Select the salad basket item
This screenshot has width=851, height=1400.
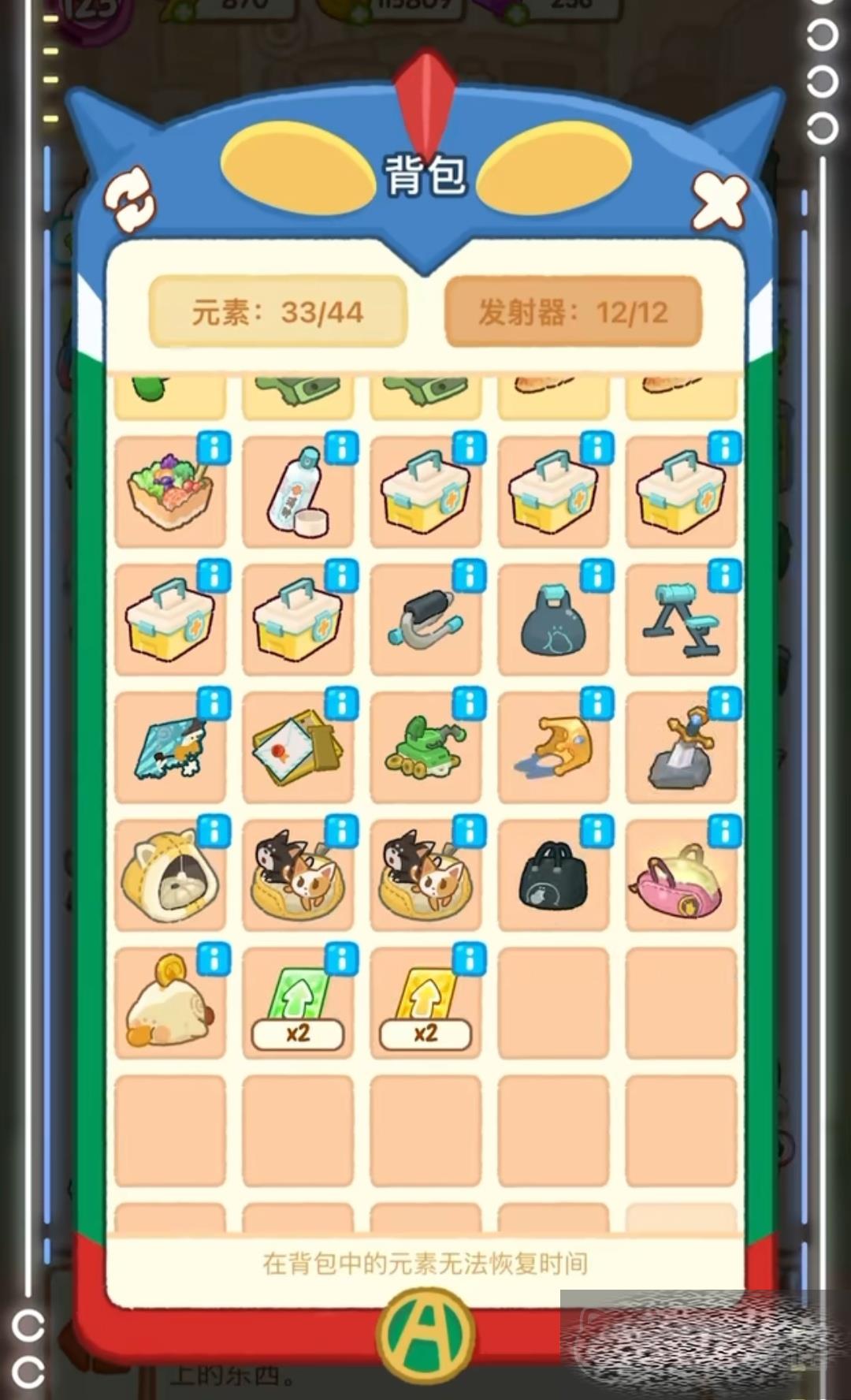coord(169,492)
